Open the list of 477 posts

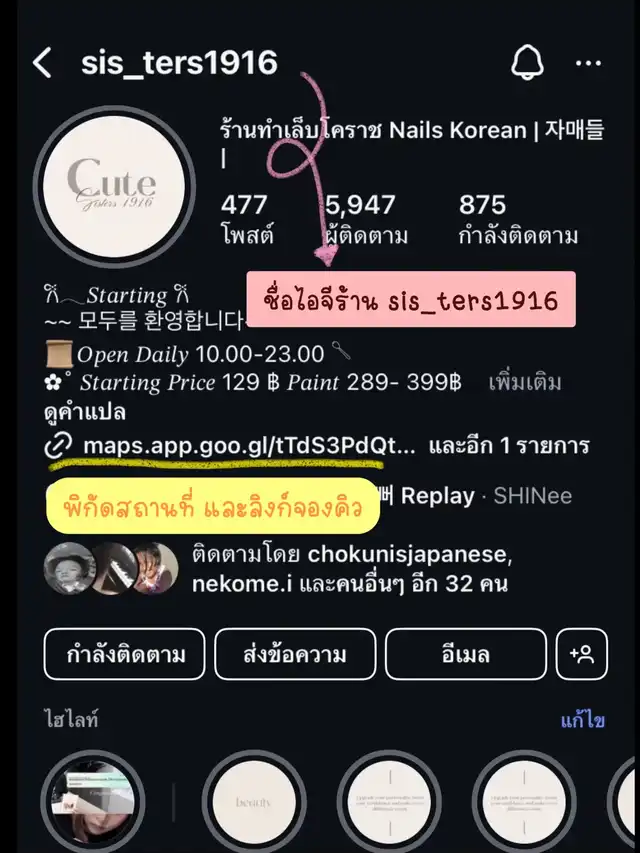(246, 219)
